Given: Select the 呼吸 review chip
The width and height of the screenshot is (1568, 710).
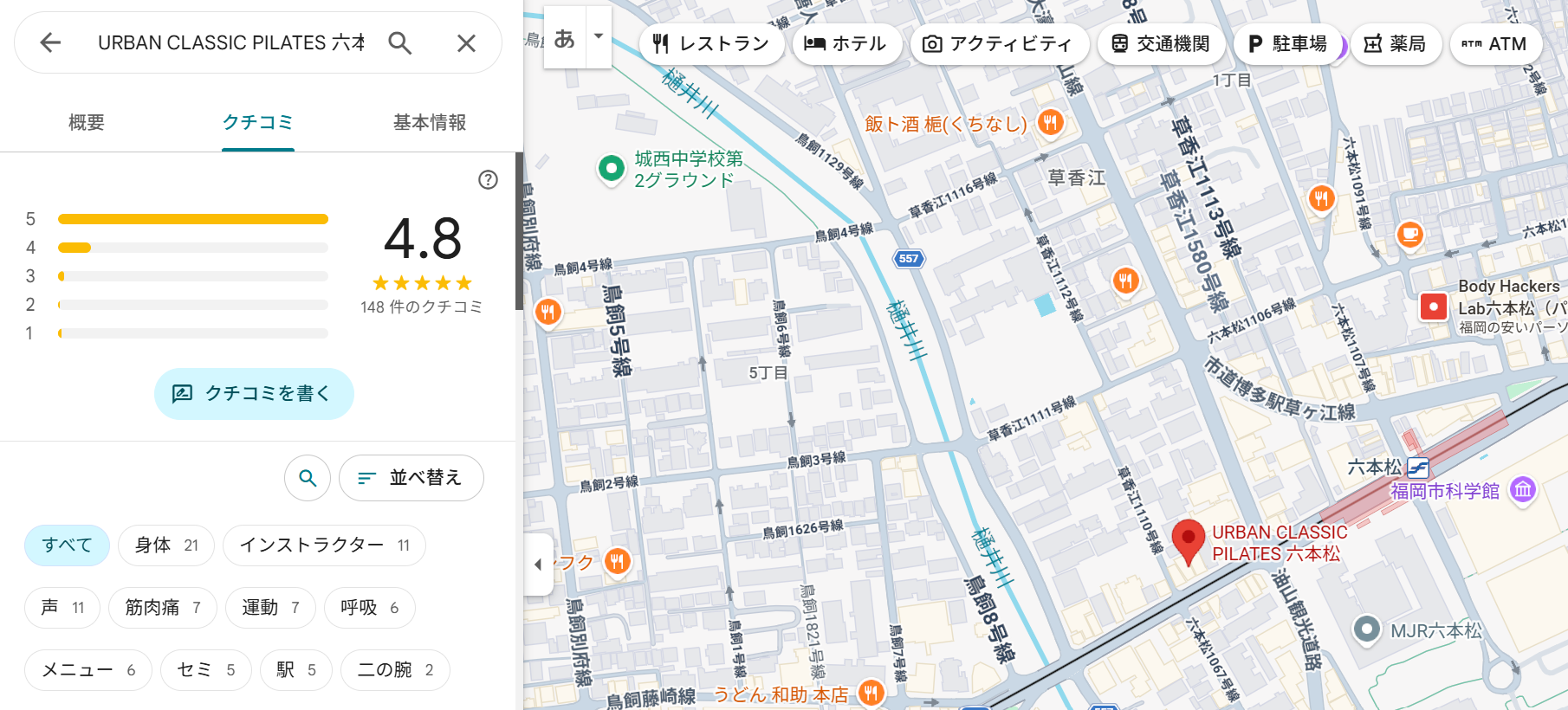Looking at the screenshot, I should click(x=369, y=608).
